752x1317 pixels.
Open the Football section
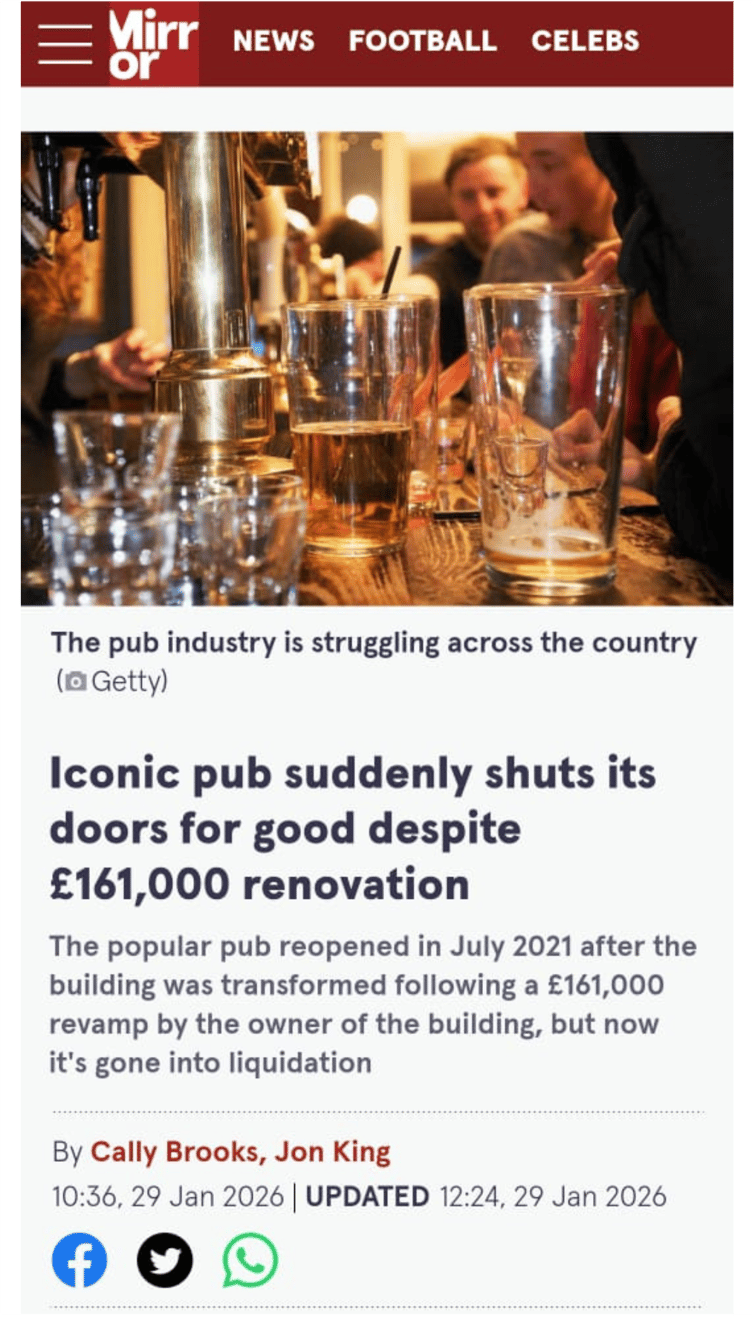pyautogui.click(x=422, y=41)
